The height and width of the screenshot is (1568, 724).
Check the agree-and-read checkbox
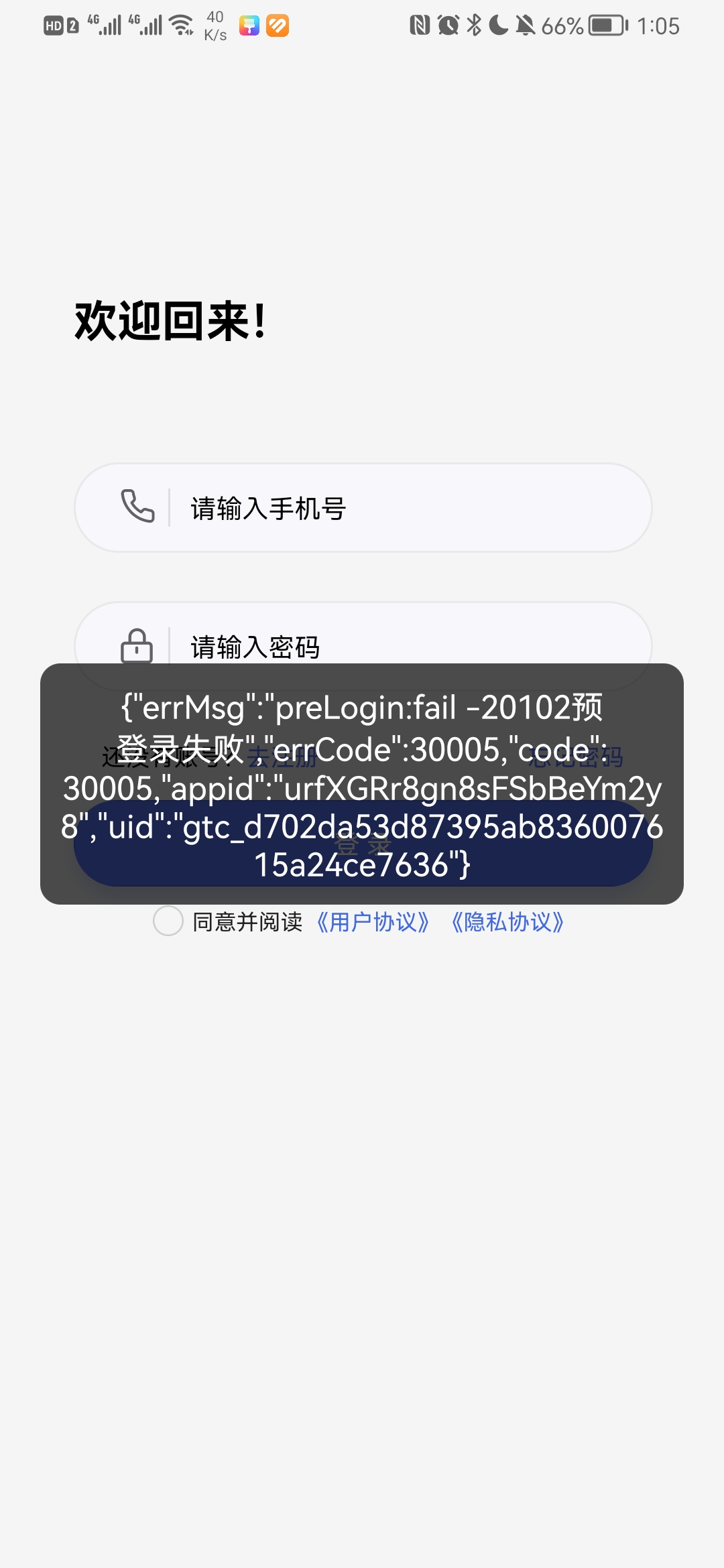[x=168, y=921]
